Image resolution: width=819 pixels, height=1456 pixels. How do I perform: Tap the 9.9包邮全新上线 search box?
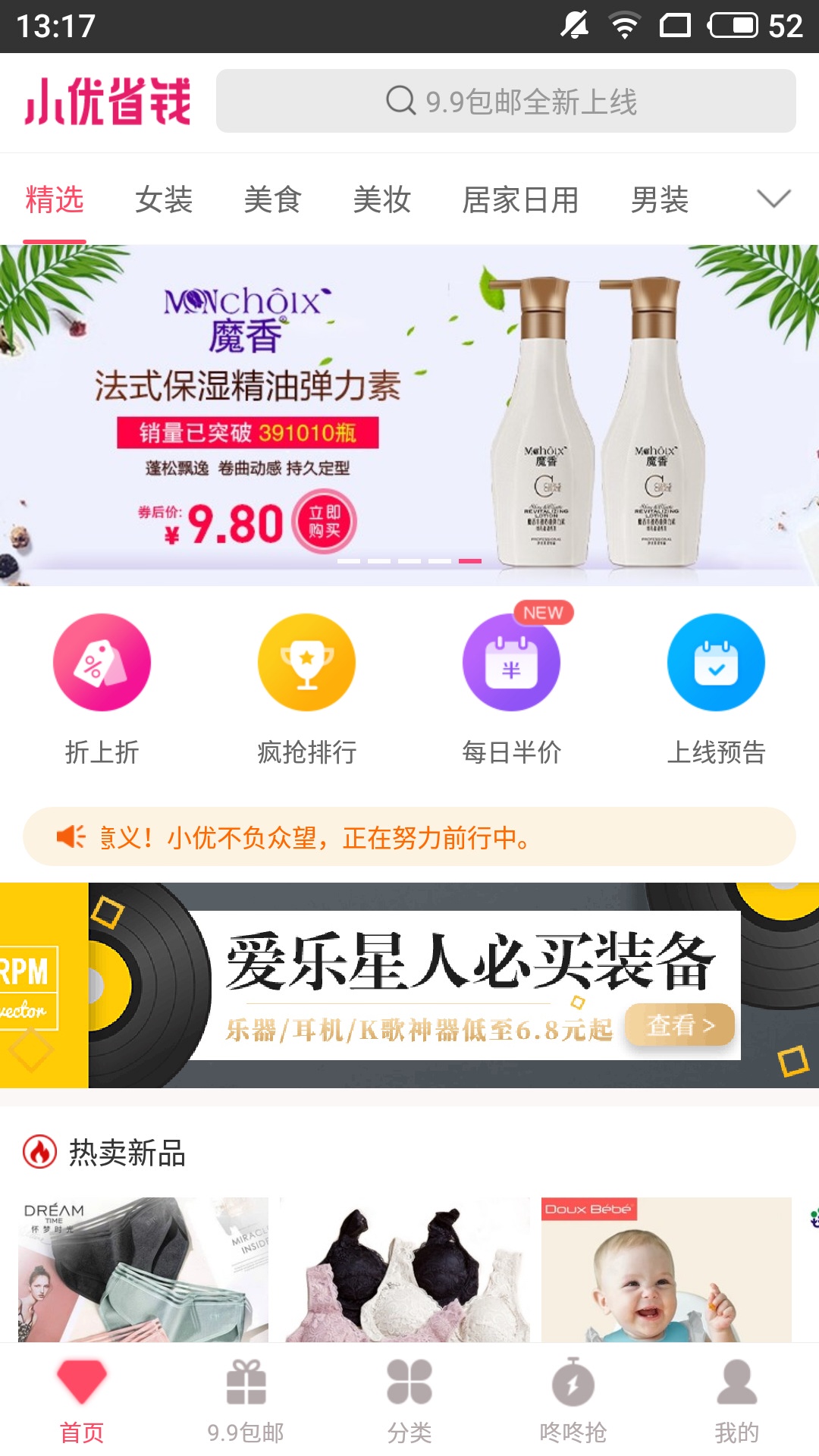coord(506,101)
